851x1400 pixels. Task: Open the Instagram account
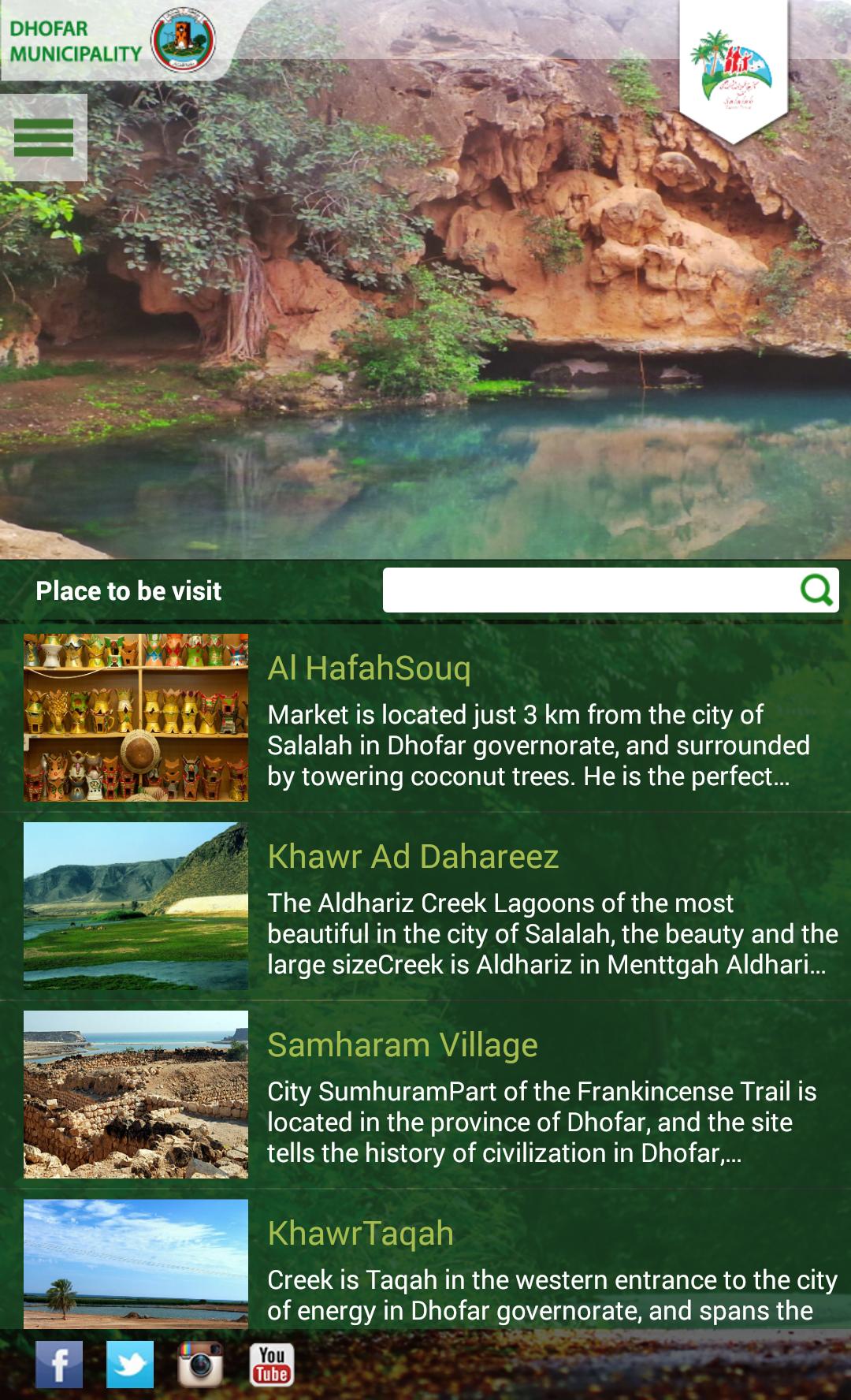coord(200,1365)
